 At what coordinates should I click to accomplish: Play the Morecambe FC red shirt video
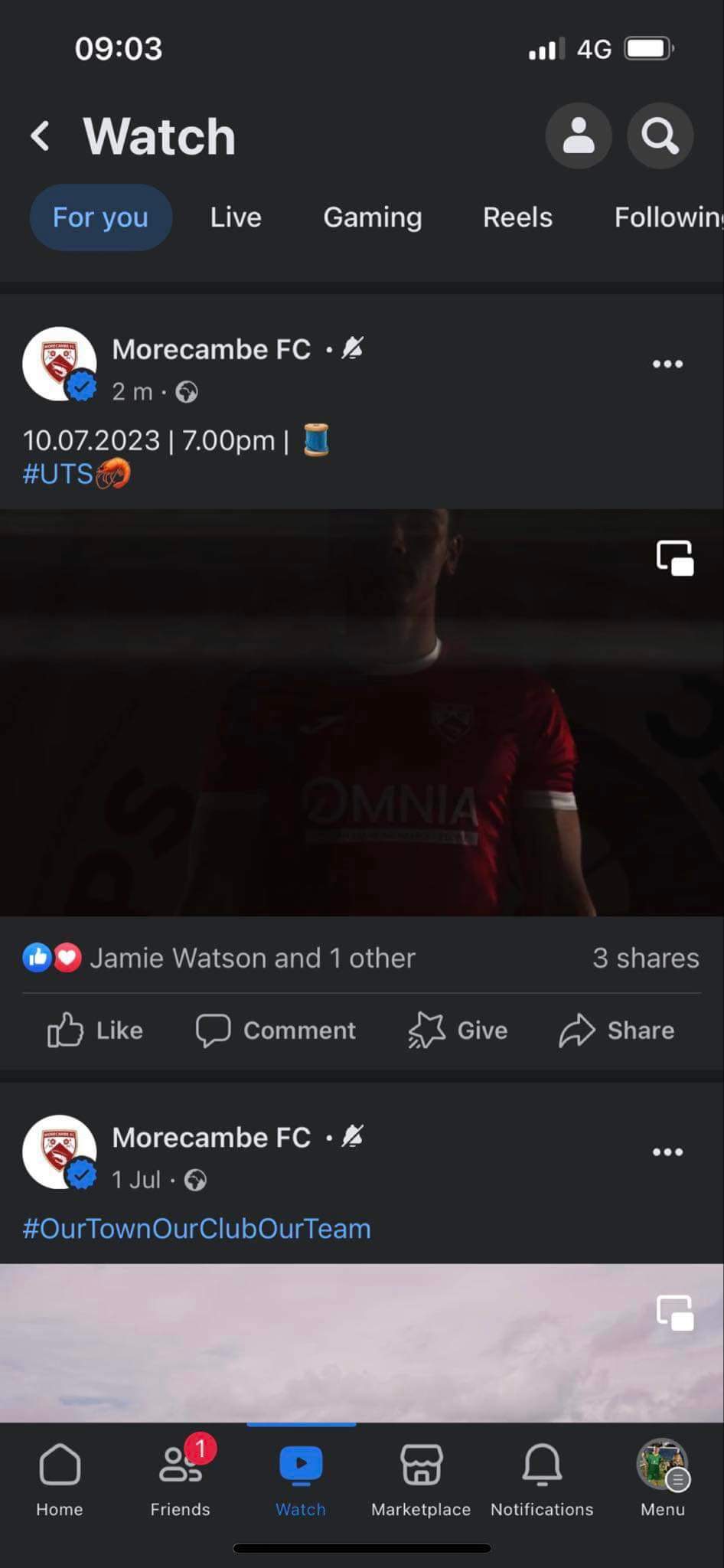click(361, 712)
